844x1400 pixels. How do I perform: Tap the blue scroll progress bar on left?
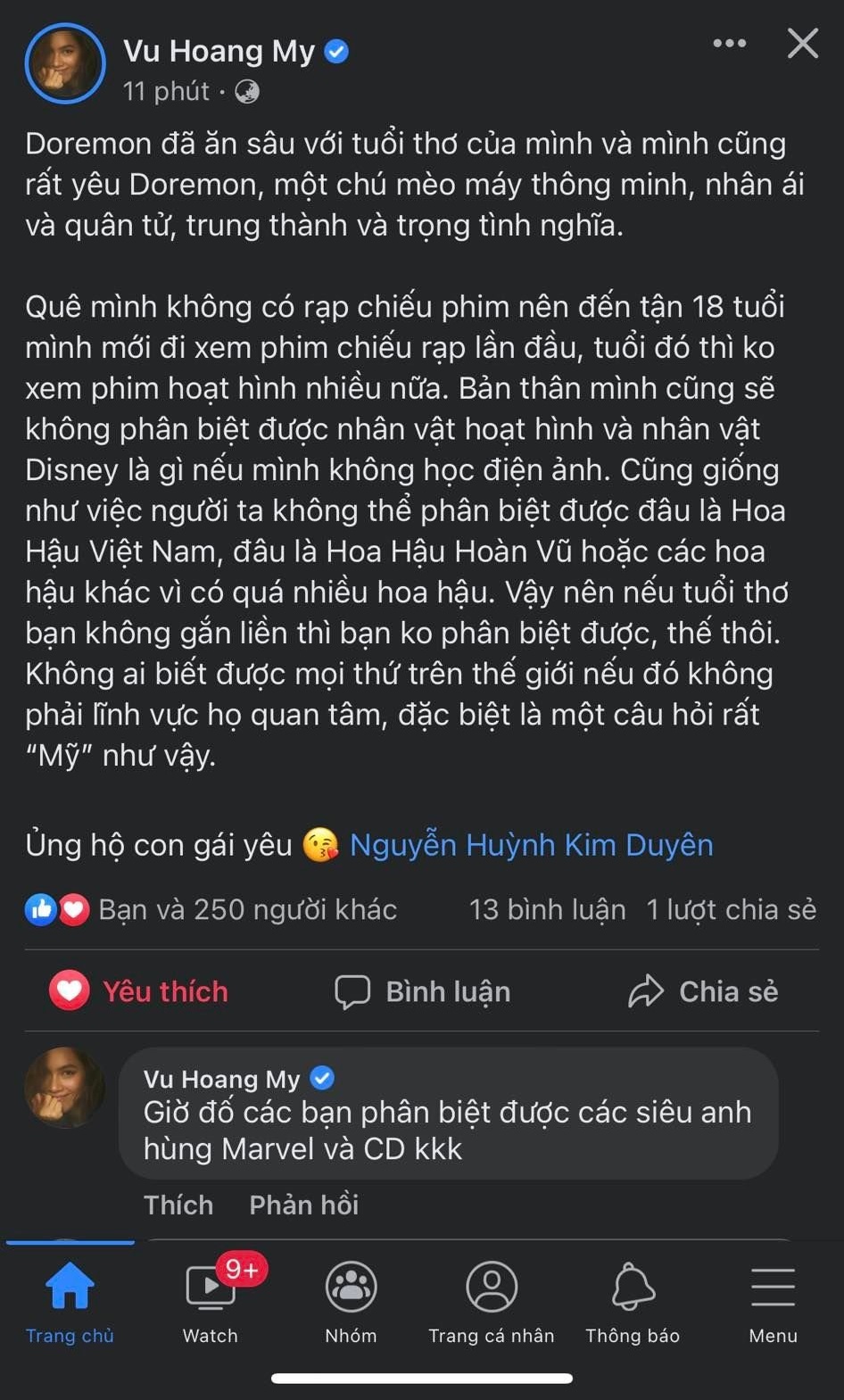[x=70, y=1242]
